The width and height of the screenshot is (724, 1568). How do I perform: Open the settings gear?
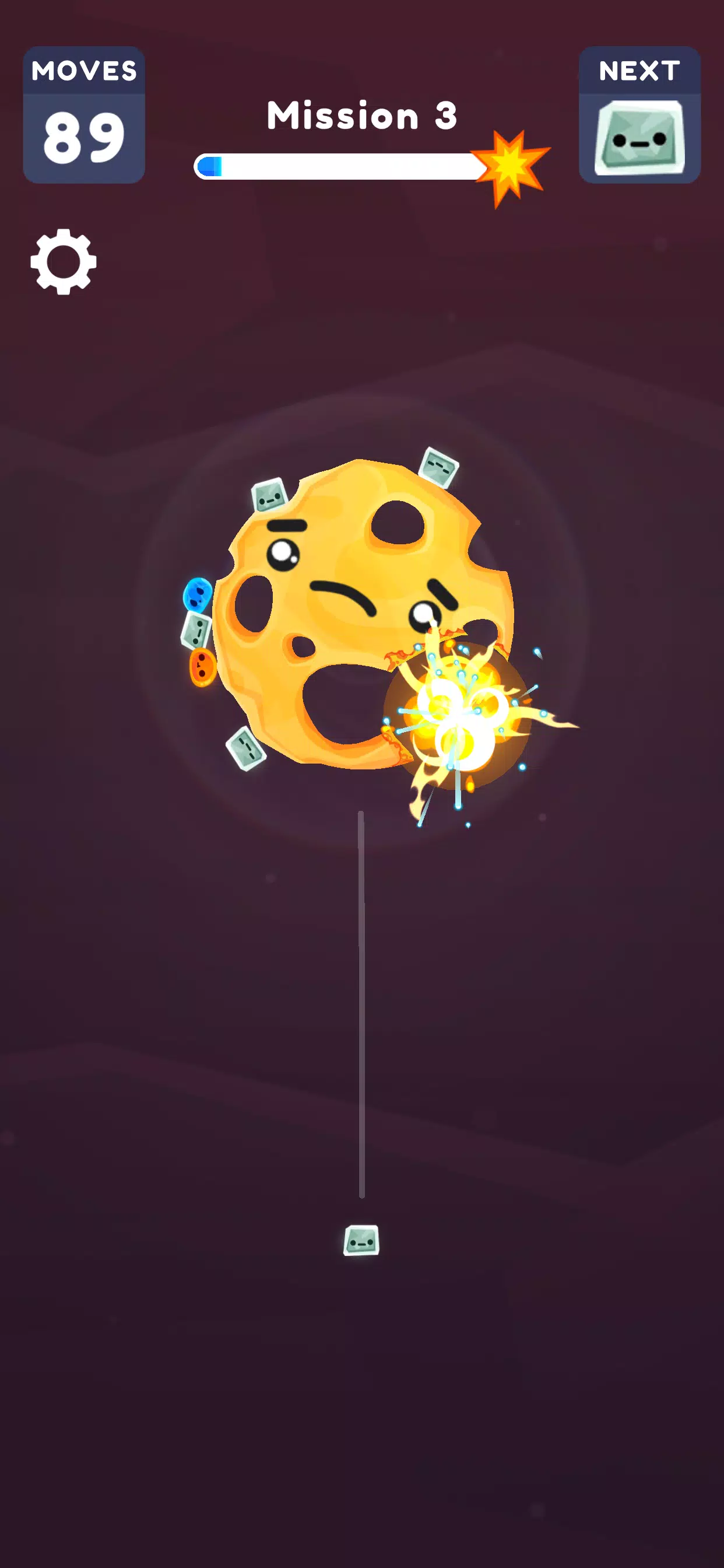click(64, 262)
